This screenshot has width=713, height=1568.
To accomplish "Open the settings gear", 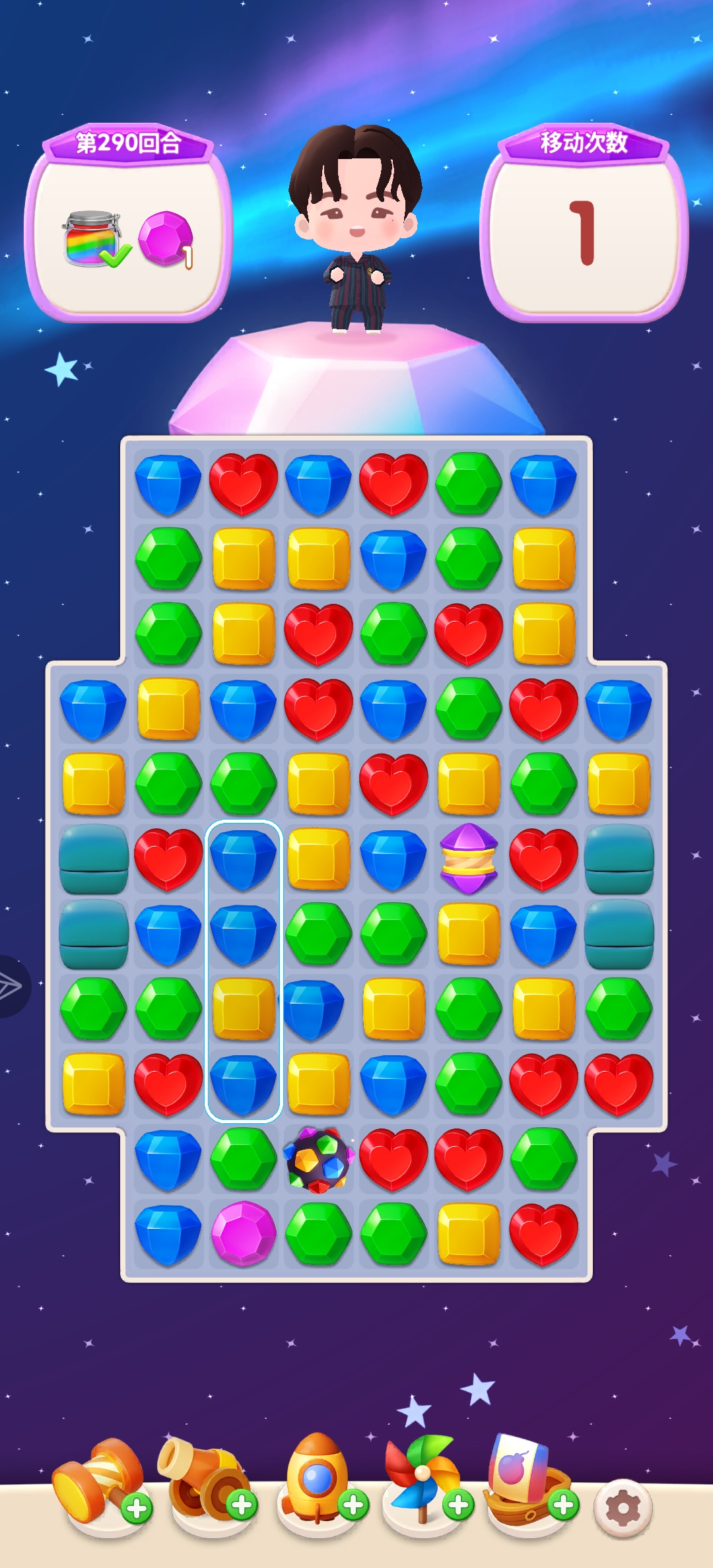I will (623, 1507).
